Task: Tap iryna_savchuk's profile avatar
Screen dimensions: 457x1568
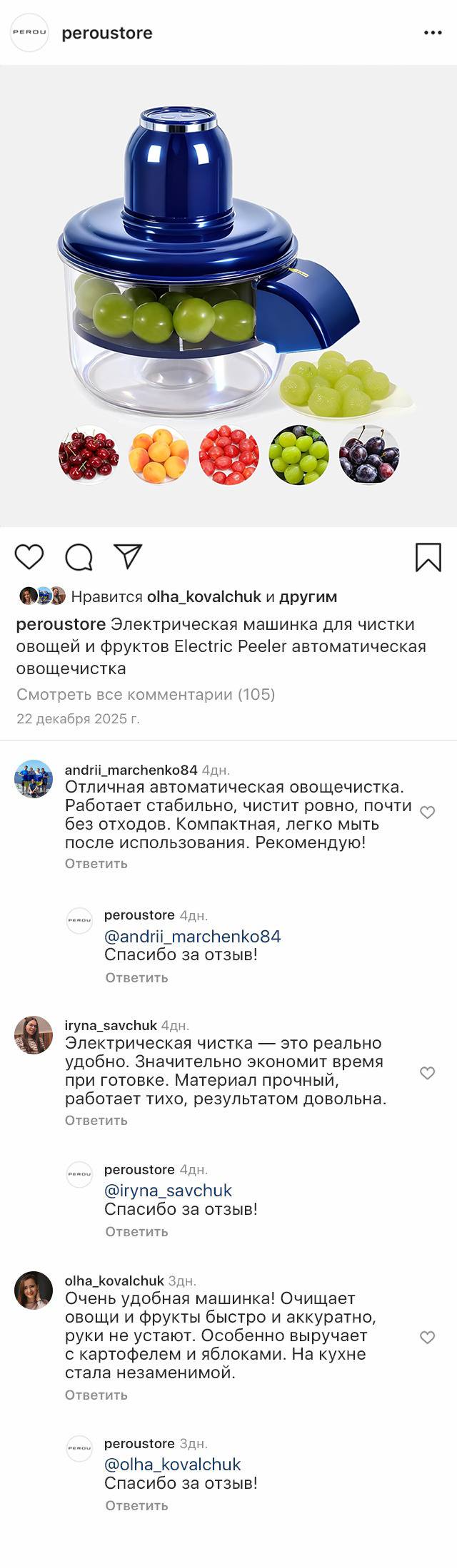Action: 34,1035
